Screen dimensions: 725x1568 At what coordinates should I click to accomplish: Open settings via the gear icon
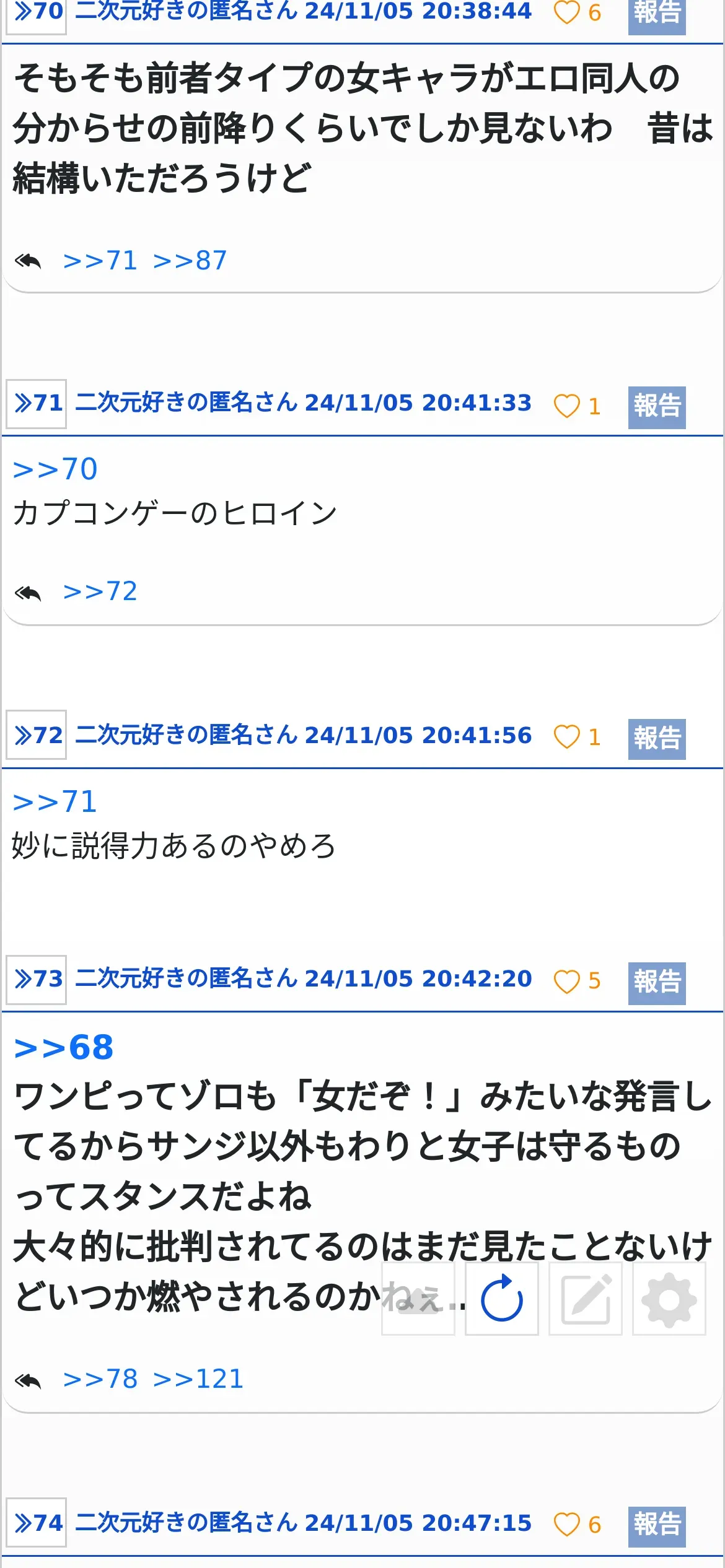669,1298
